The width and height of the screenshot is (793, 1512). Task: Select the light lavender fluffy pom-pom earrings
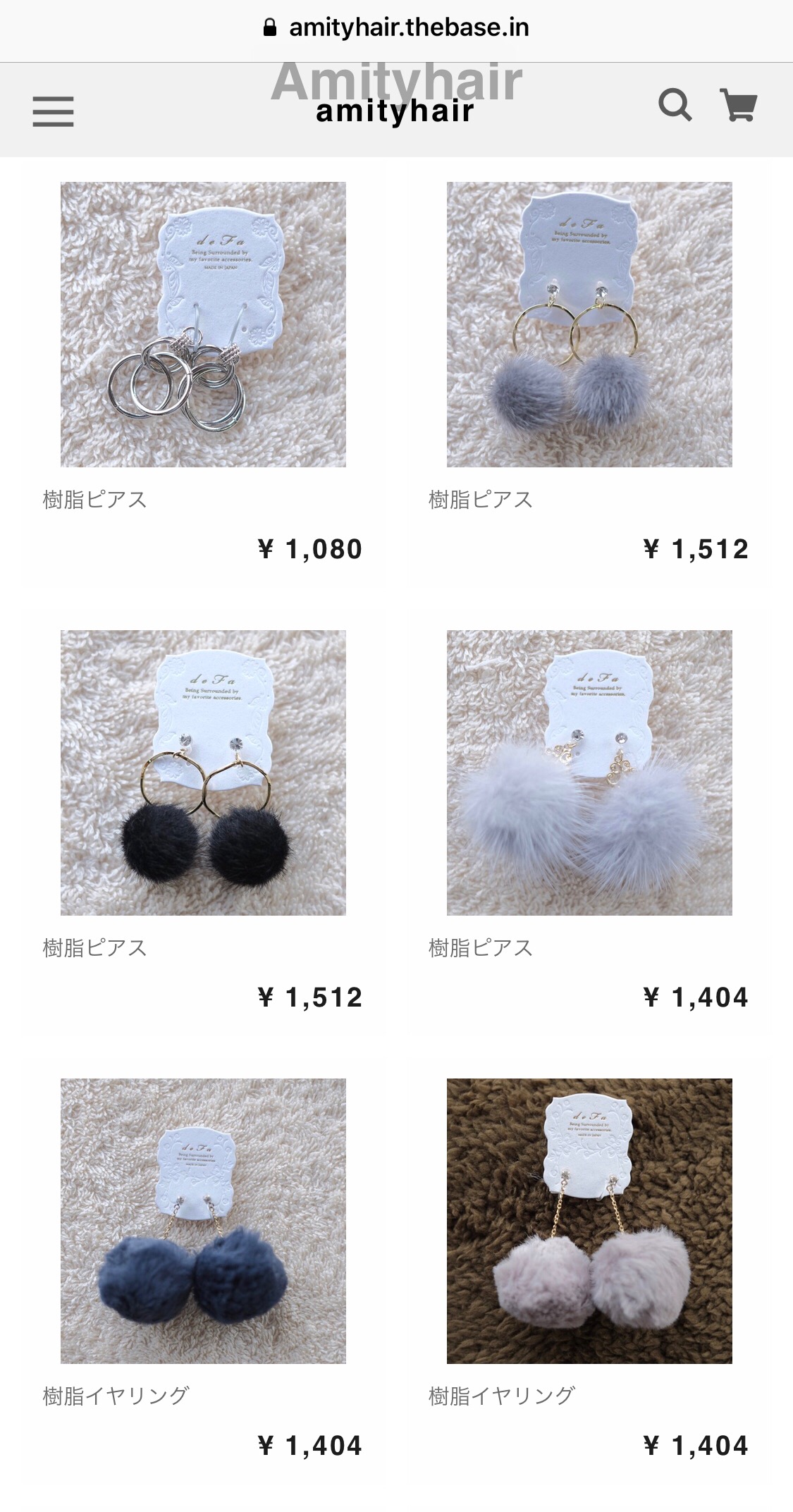(x=589, y=773)
